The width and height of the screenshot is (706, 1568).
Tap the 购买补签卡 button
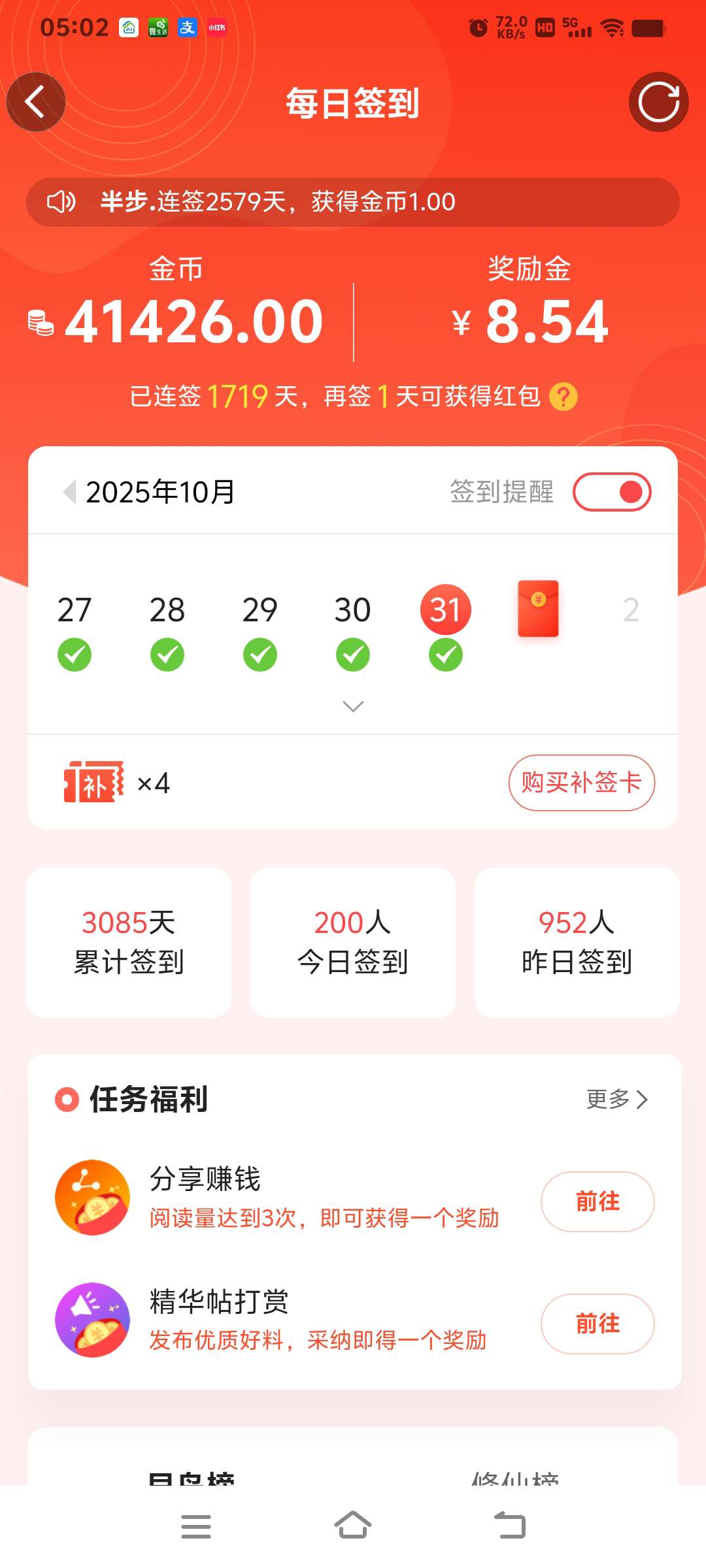(581, 783)
